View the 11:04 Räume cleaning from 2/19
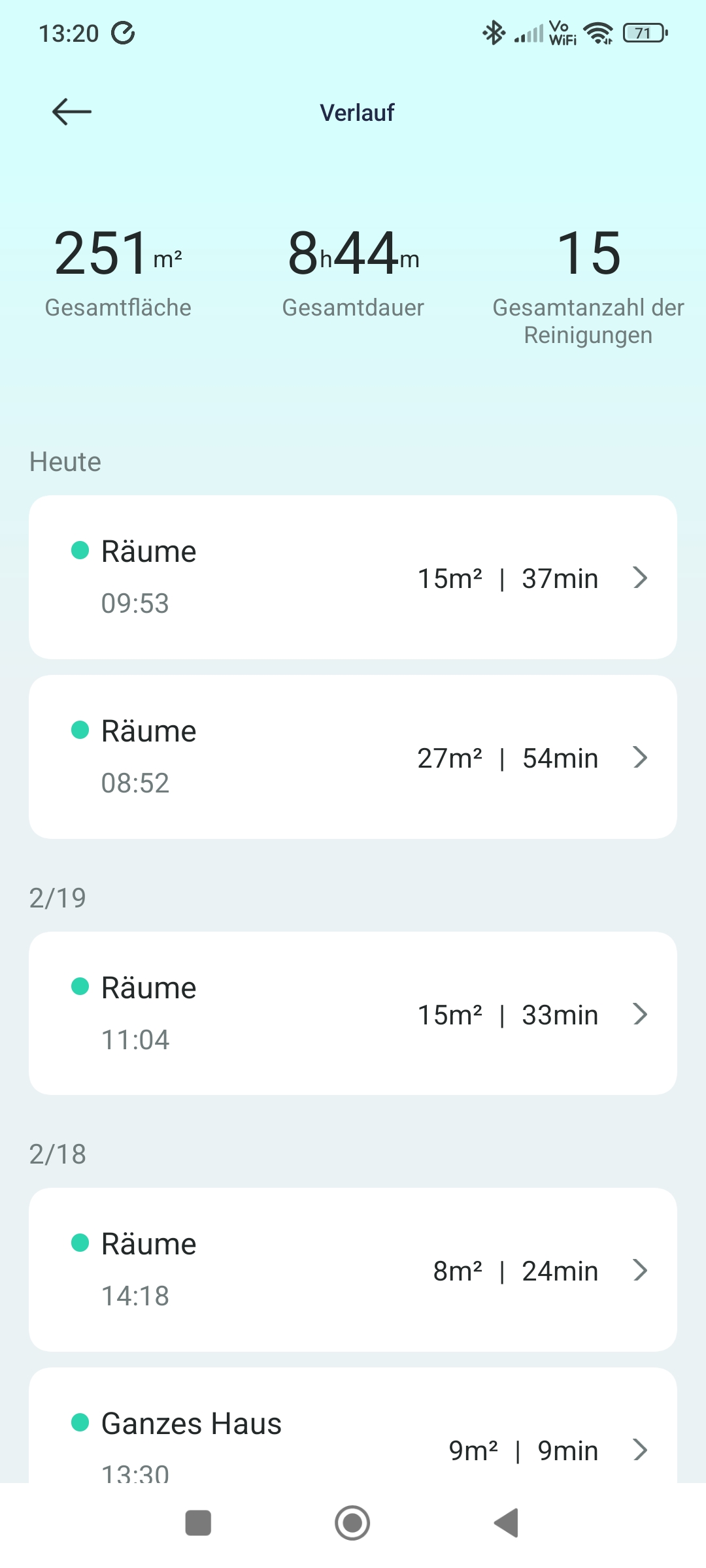706x1568 pixels. (x=353, y=1014)
